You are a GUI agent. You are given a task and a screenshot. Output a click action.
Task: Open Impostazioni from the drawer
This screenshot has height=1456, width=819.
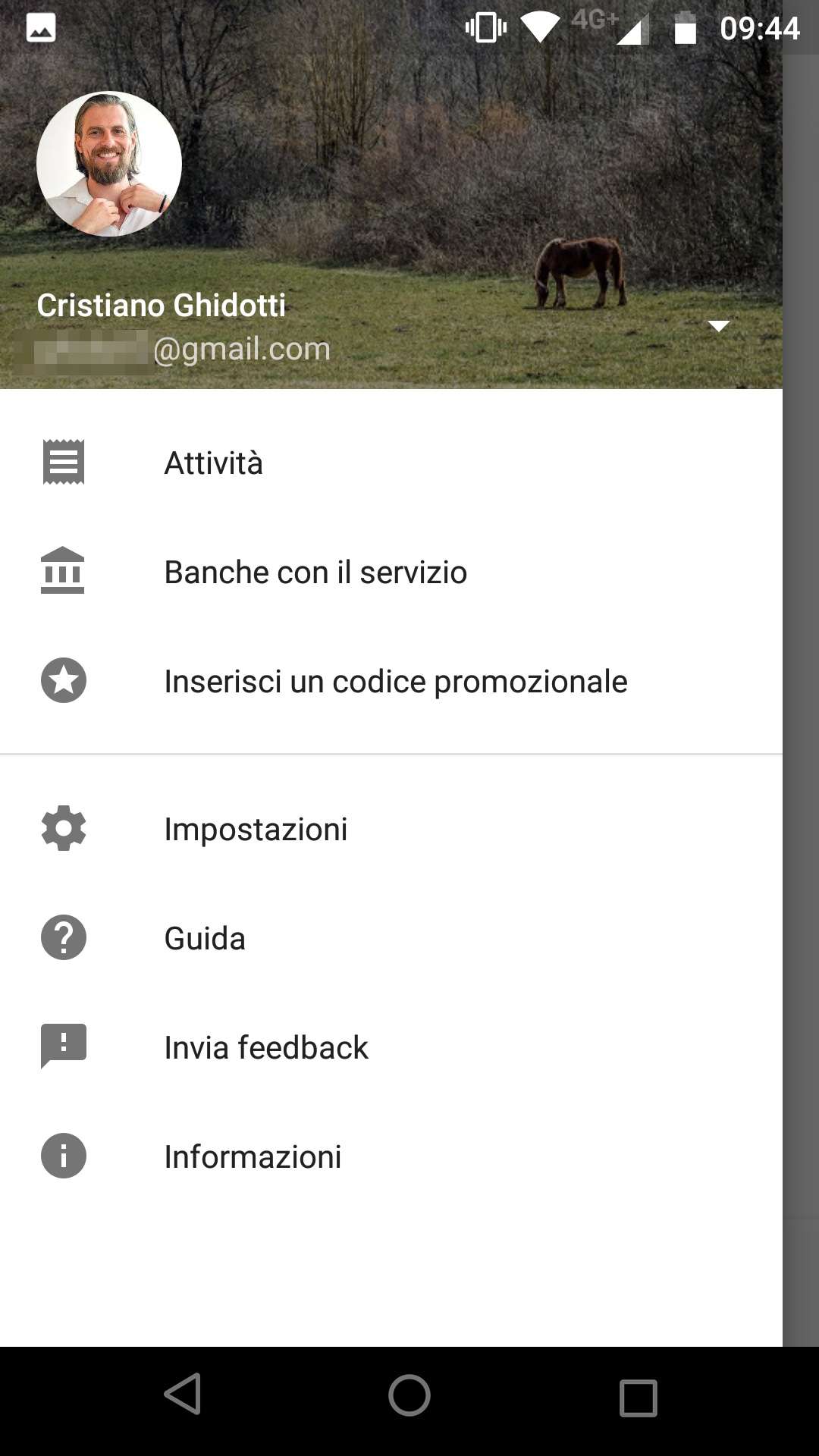click(x=255, y=828)
